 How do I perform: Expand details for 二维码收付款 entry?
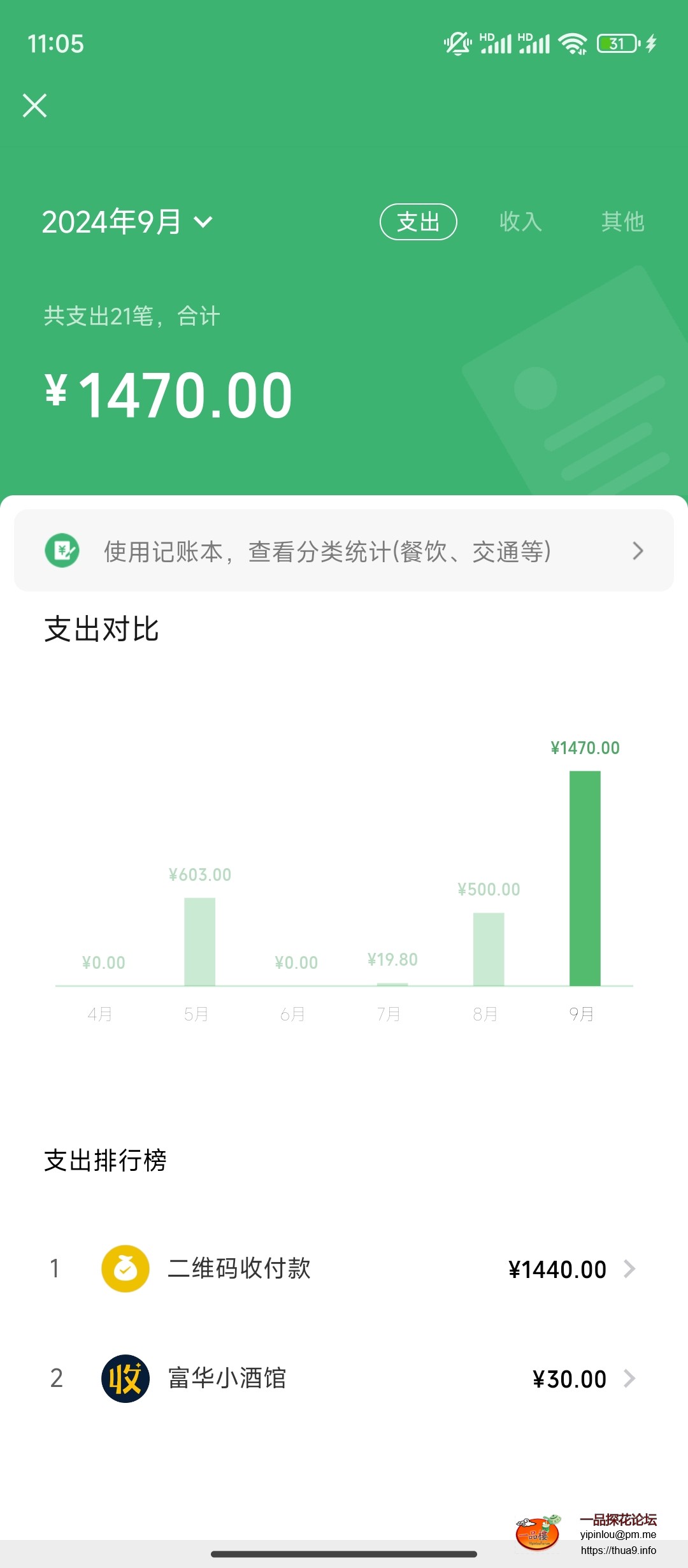pos(344,1268)
